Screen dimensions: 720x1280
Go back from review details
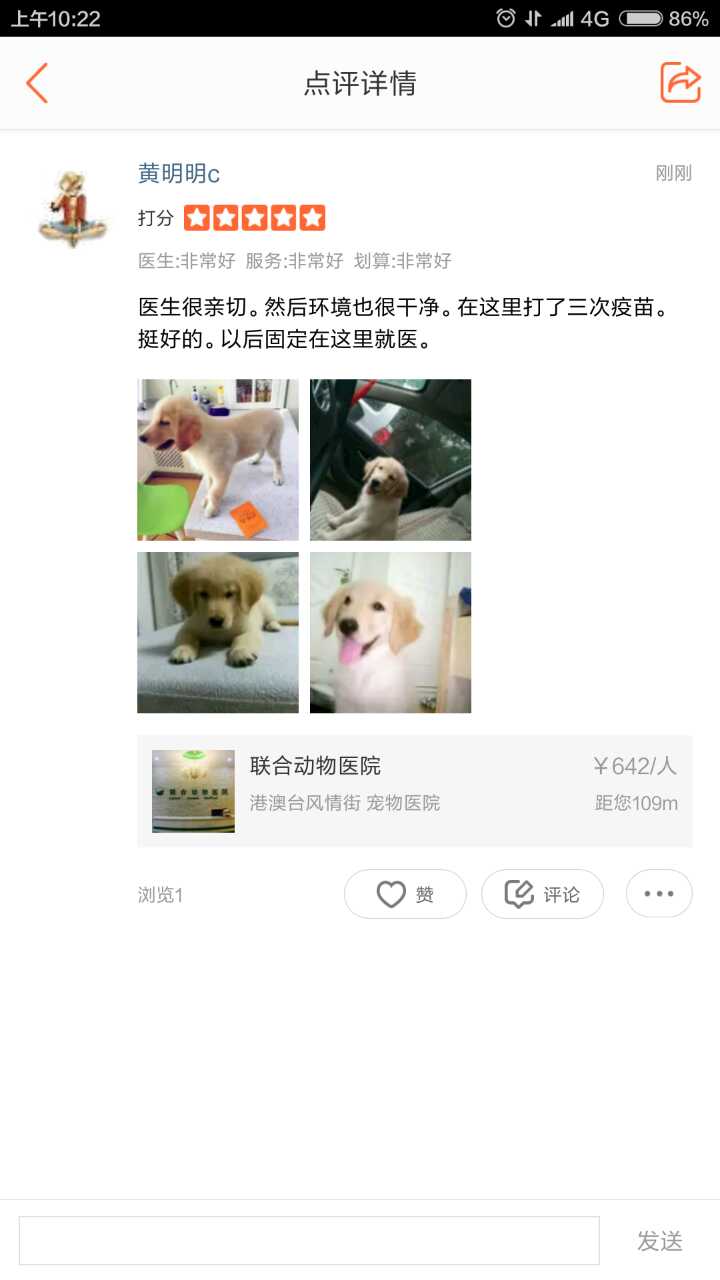(x=37, y=83)
